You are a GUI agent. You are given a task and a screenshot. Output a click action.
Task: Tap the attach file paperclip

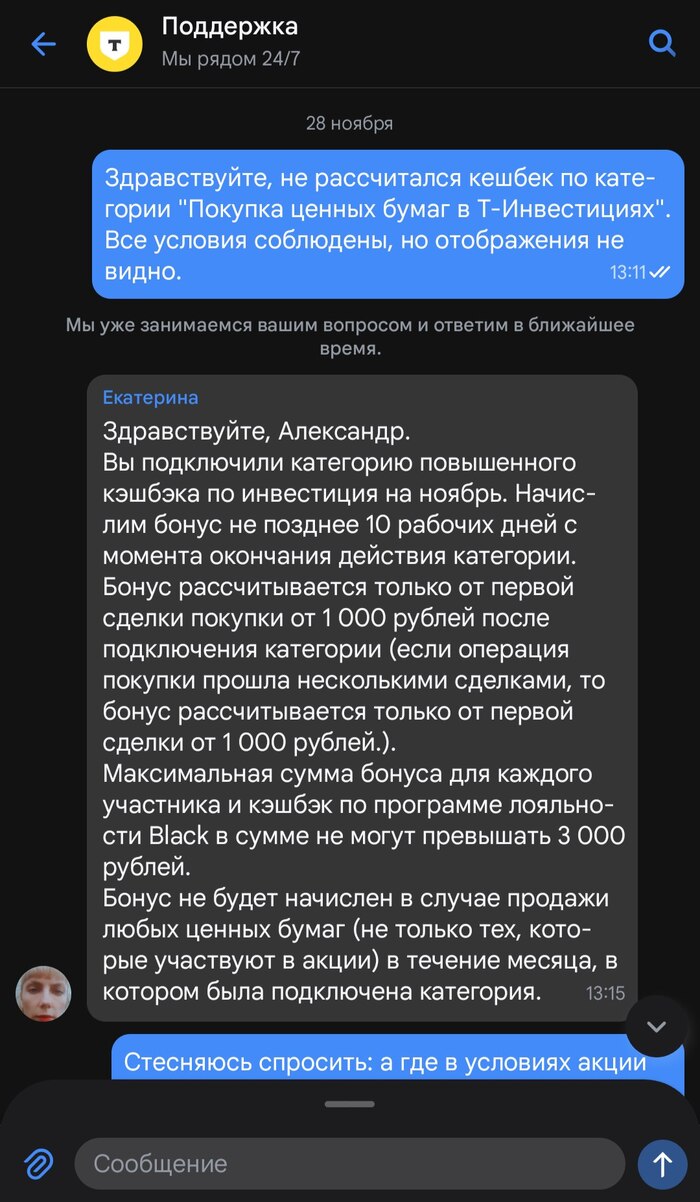click(37, 1164)
